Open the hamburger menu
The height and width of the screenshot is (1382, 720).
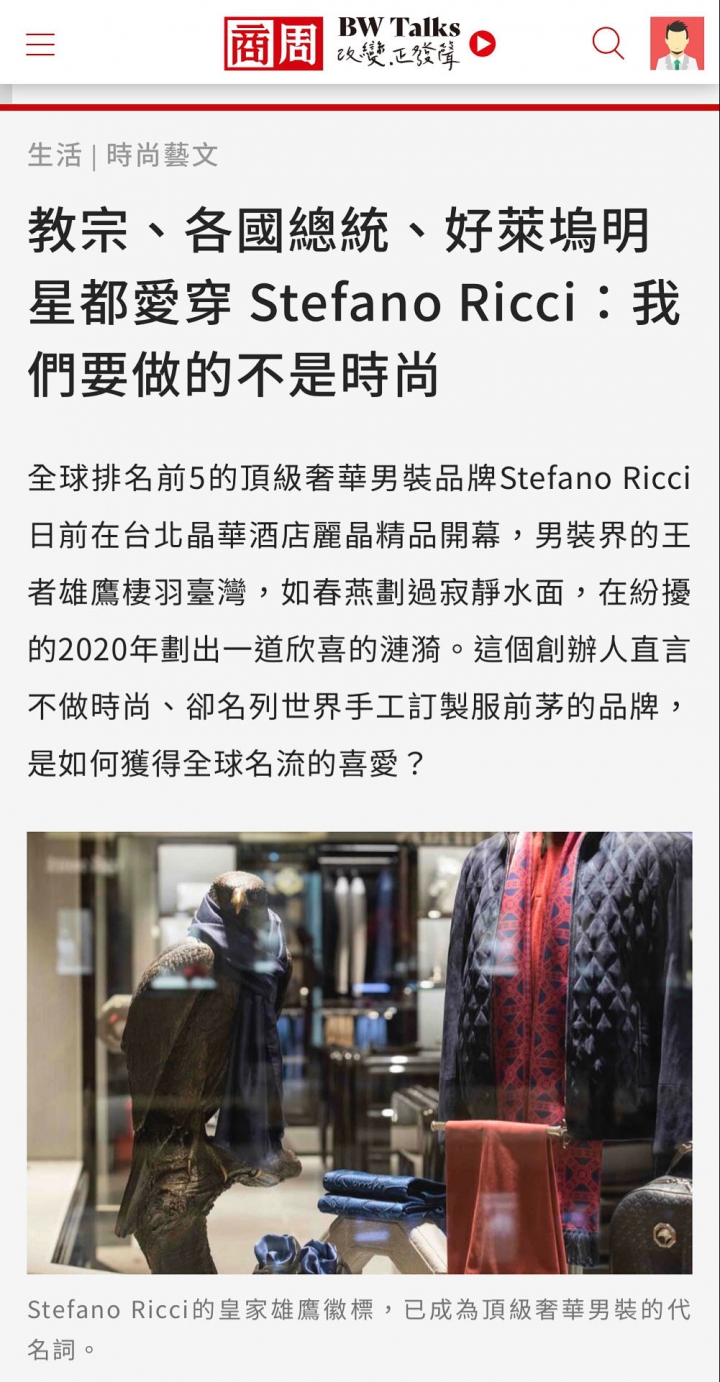coord(40,45)
